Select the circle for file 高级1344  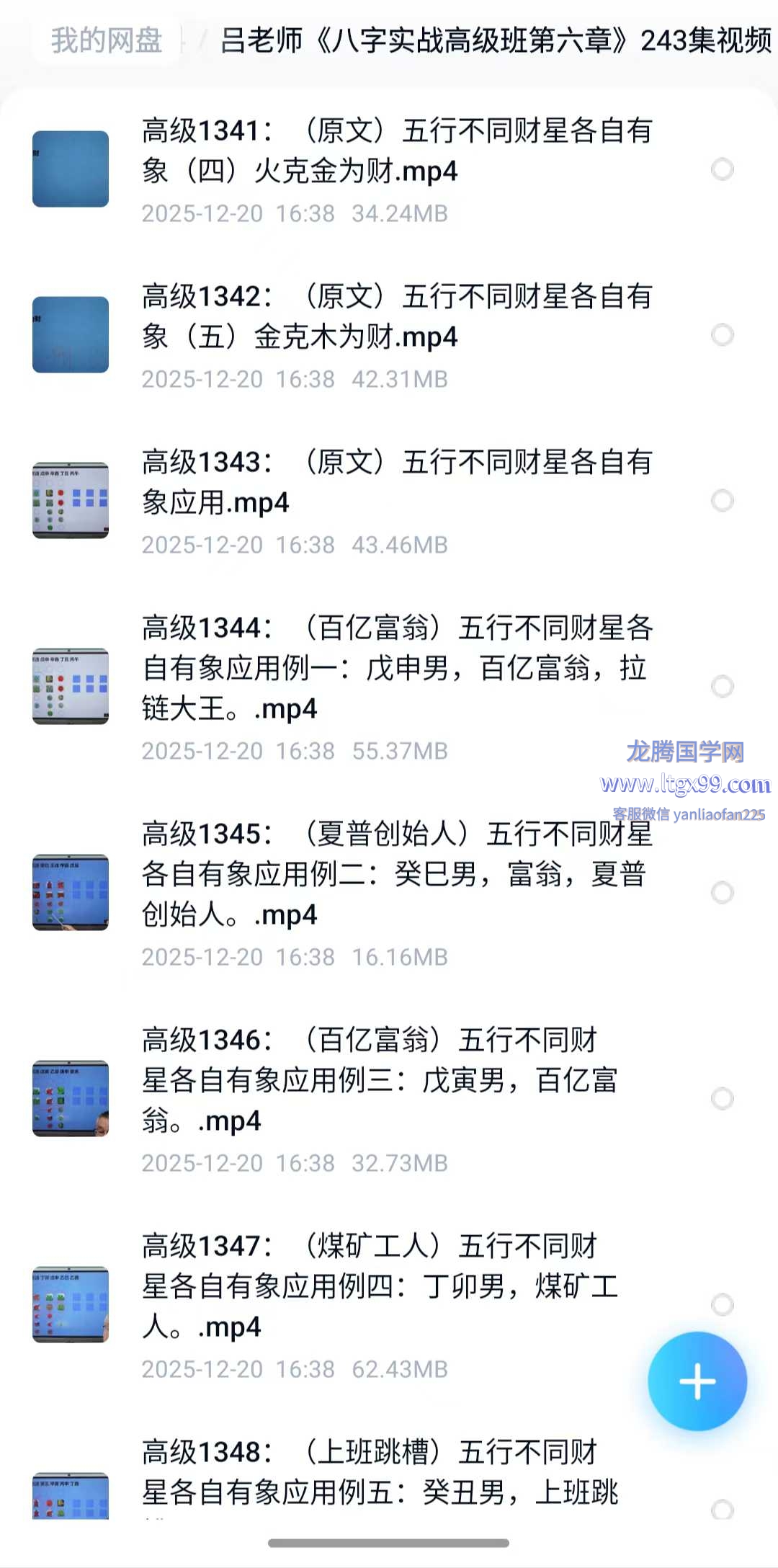coord(722,686)
